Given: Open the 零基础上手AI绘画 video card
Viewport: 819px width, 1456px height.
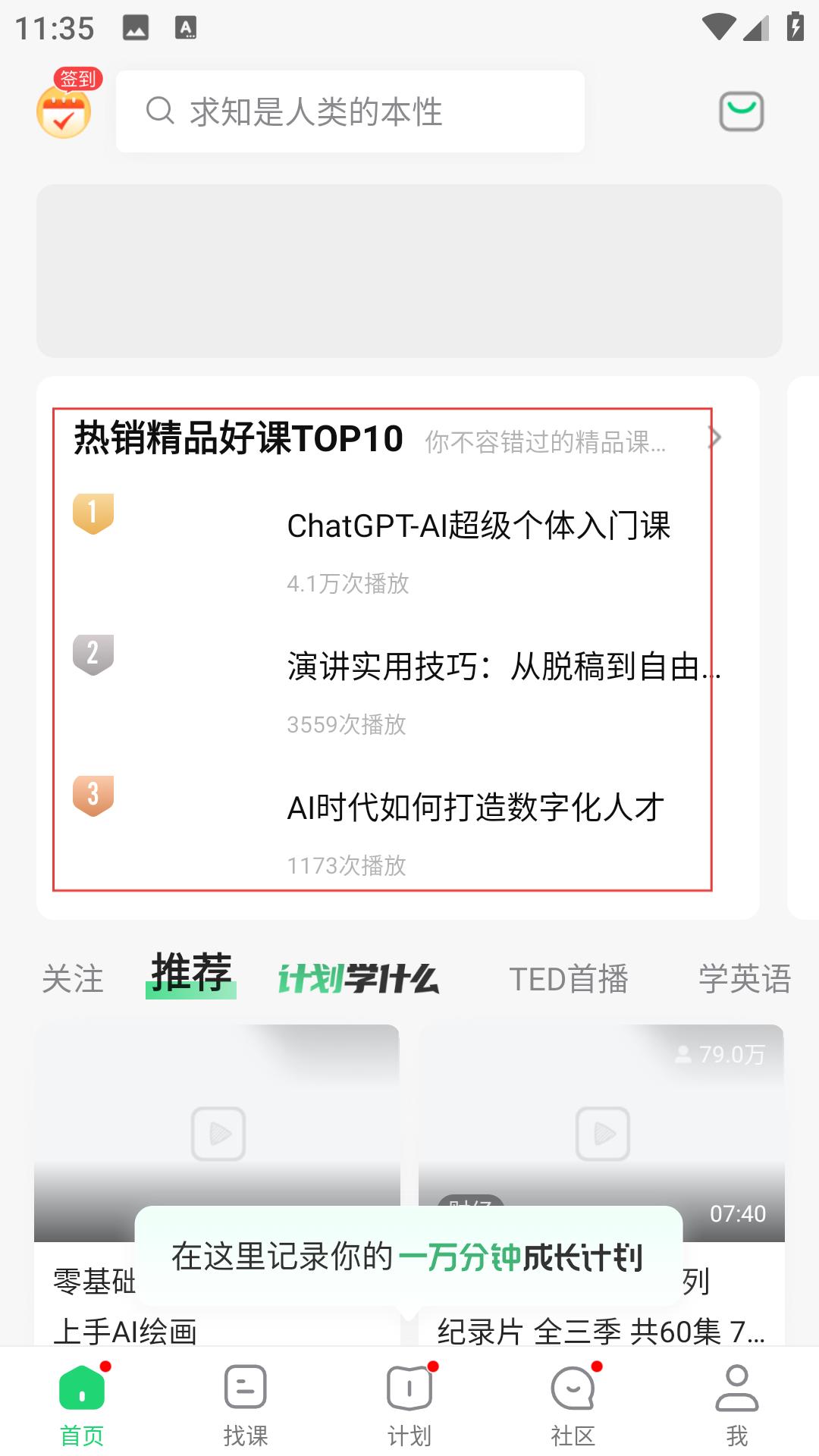Looking at the screenshot, I should (x=217, y=1185).
